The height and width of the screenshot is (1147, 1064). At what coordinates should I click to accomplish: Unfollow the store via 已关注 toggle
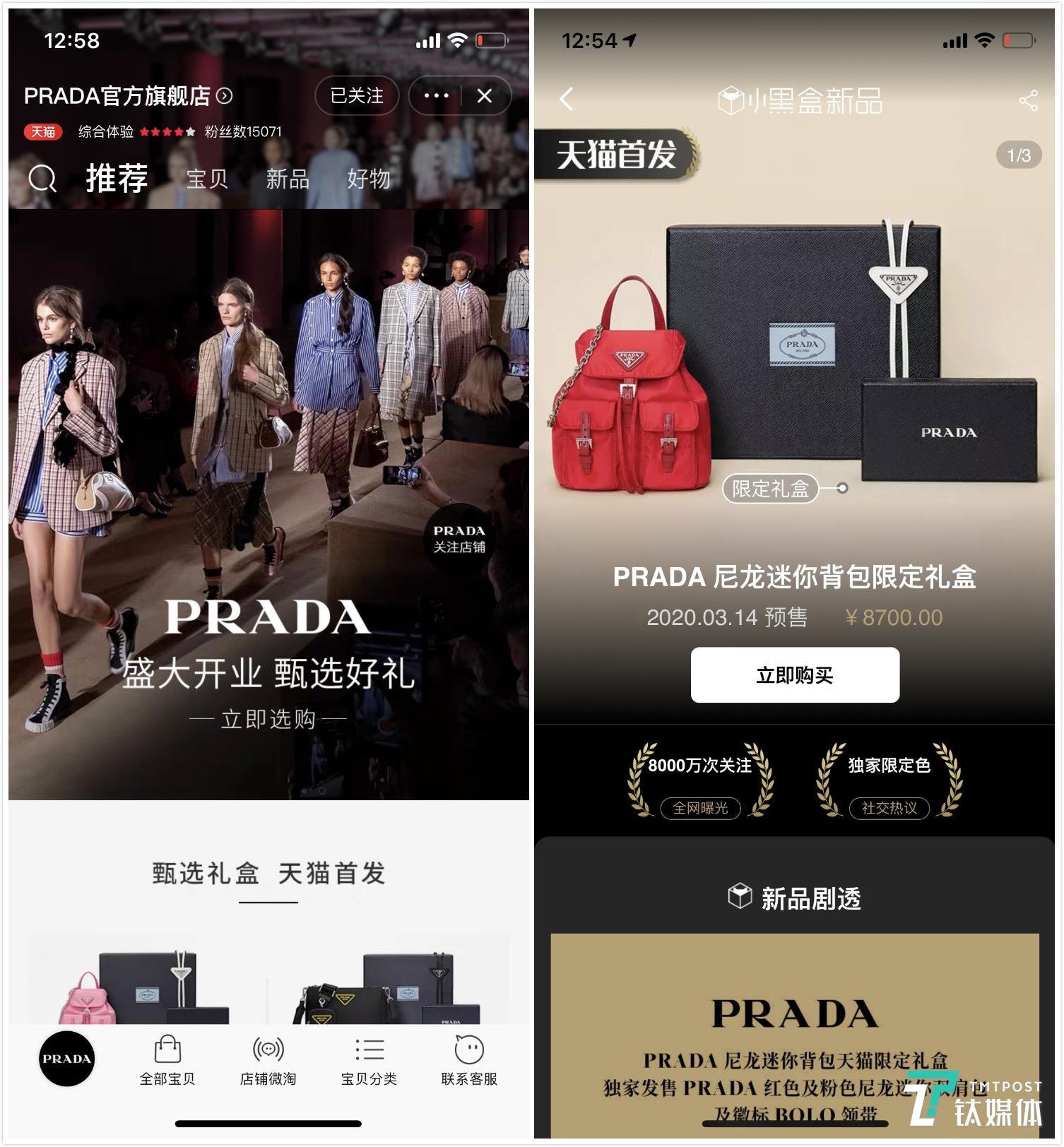click(x=357, y=95)
